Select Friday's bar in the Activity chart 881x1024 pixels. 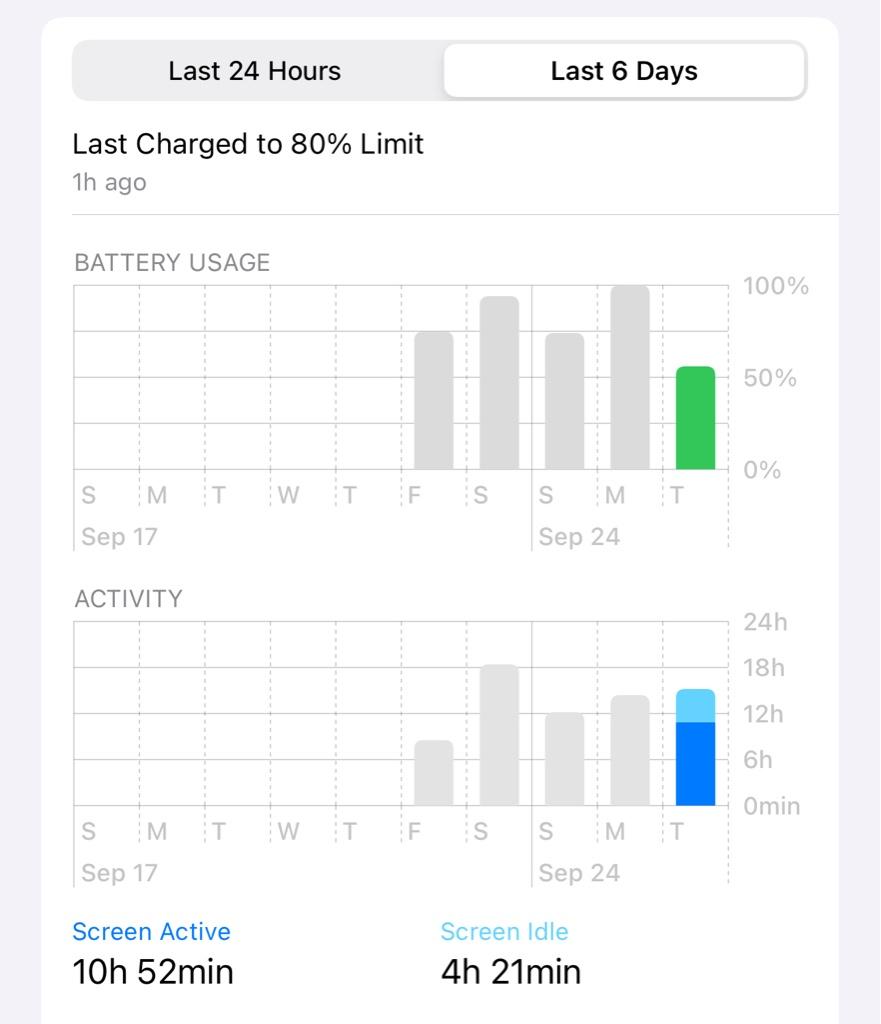(x=434, y=773)
